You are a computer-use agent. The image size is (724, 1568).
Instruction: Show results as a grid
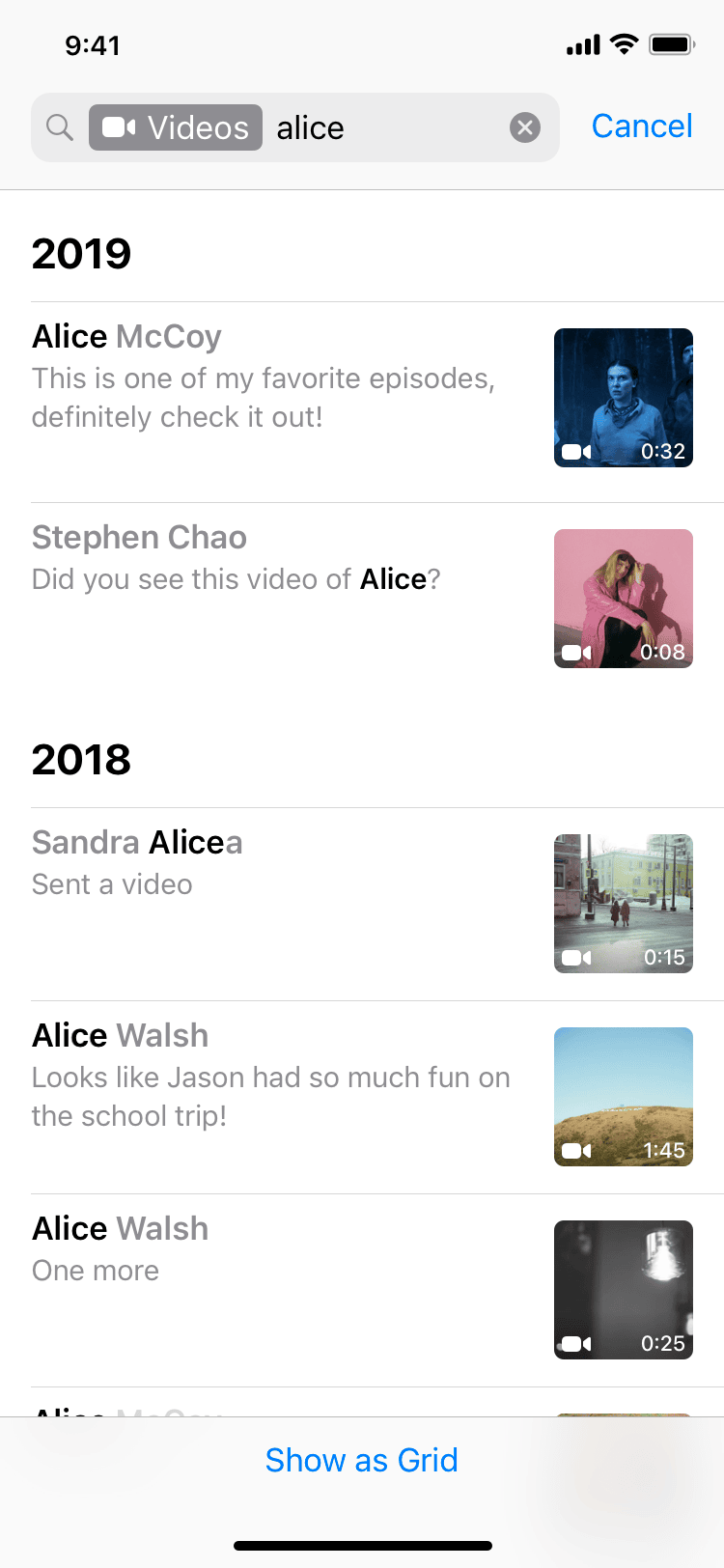(x=362, y=1460)
